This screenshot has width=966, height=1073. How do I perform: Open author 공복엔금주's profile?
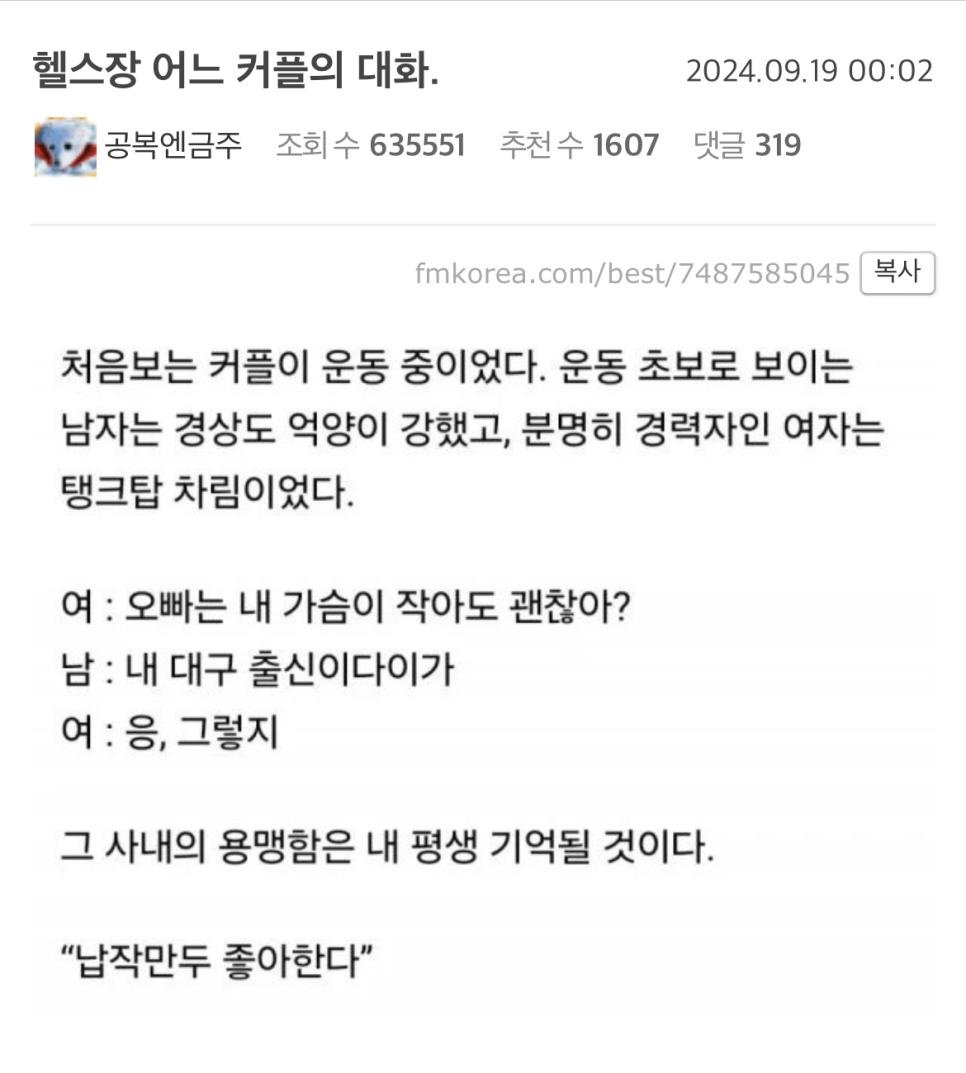[173, 146]
